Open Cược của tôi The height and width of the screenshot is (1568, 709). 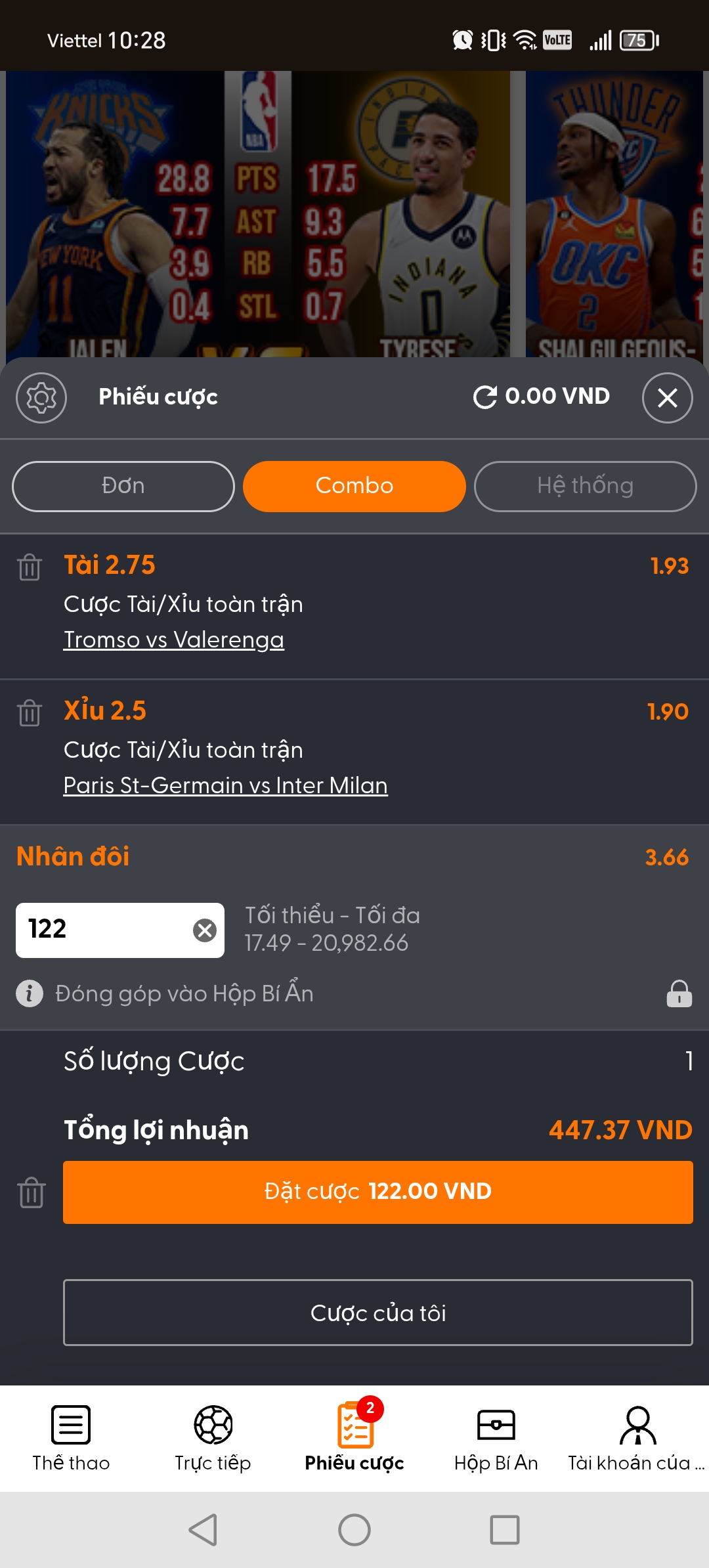[x=378, y=1313]
